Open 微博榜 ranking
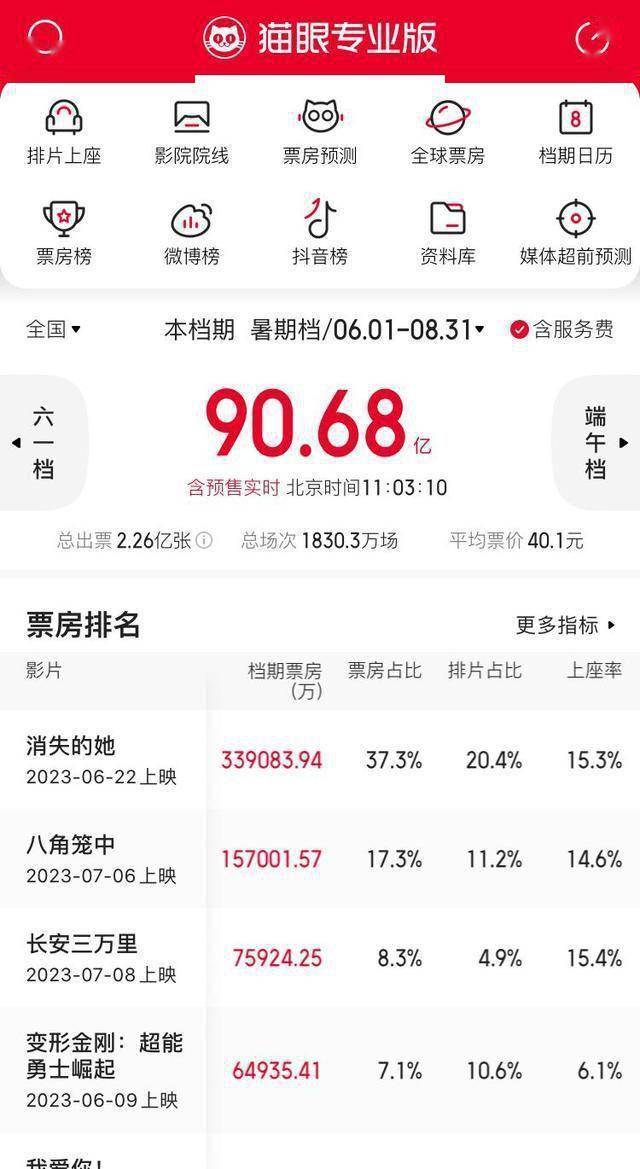Screen dimensions: 640x1169 192,233
